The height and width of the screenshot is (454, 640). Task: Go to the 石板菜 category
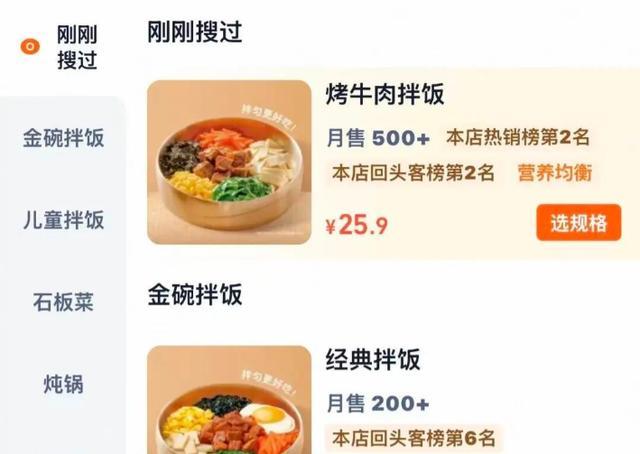[63, 302]
